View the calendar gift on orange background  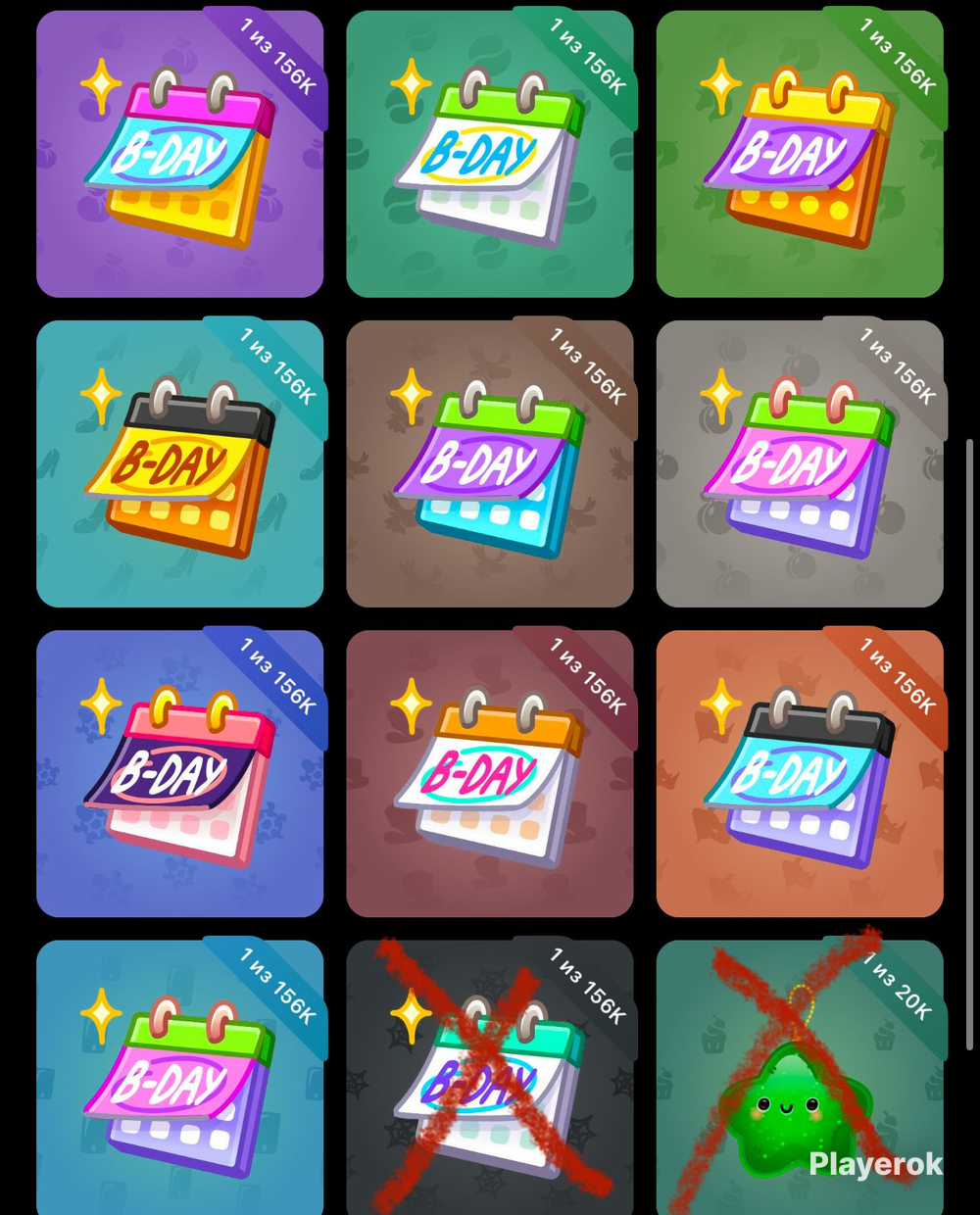coord(799,773)
